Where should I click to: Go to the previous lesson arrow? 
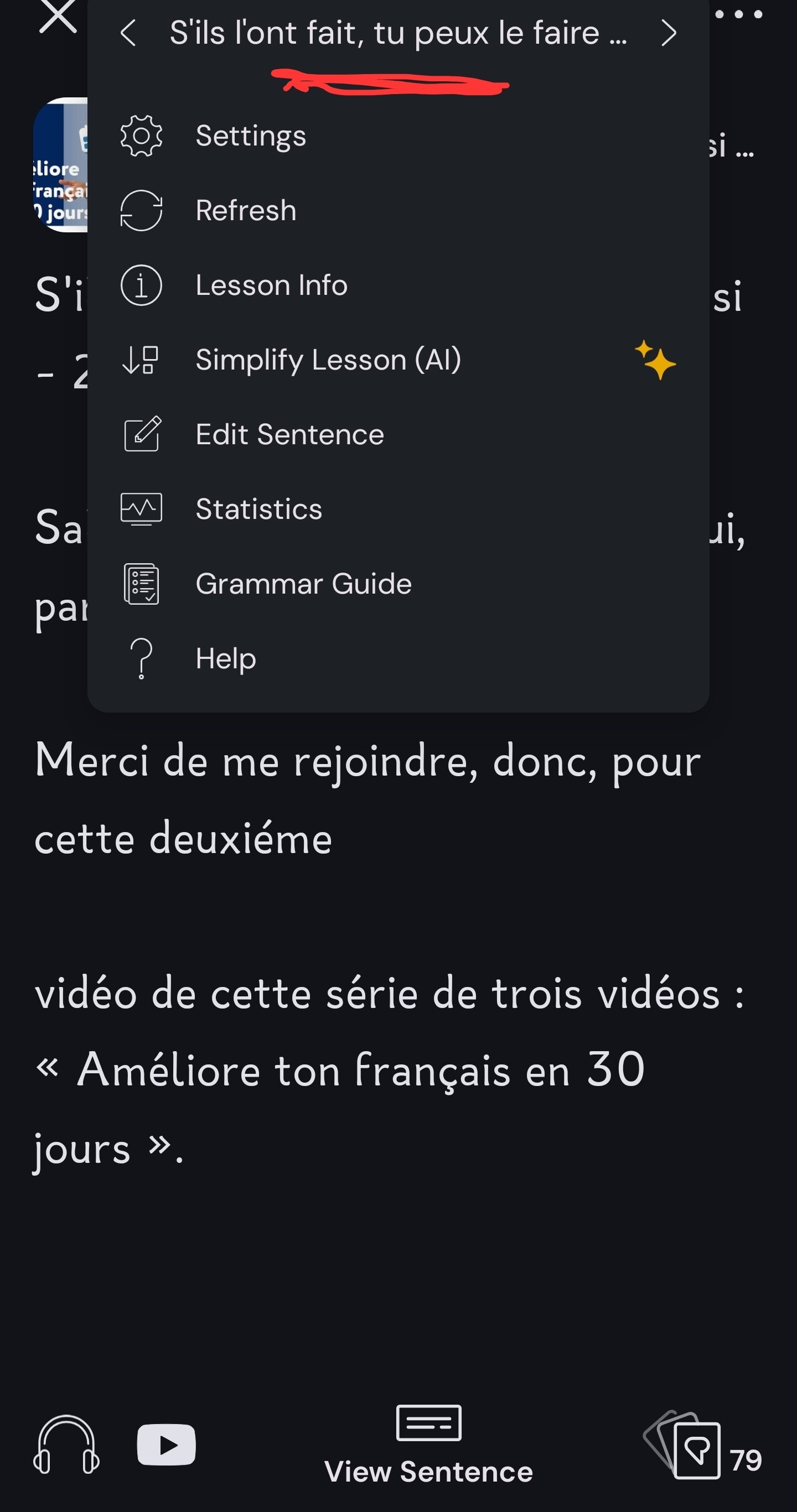(128, 33)
